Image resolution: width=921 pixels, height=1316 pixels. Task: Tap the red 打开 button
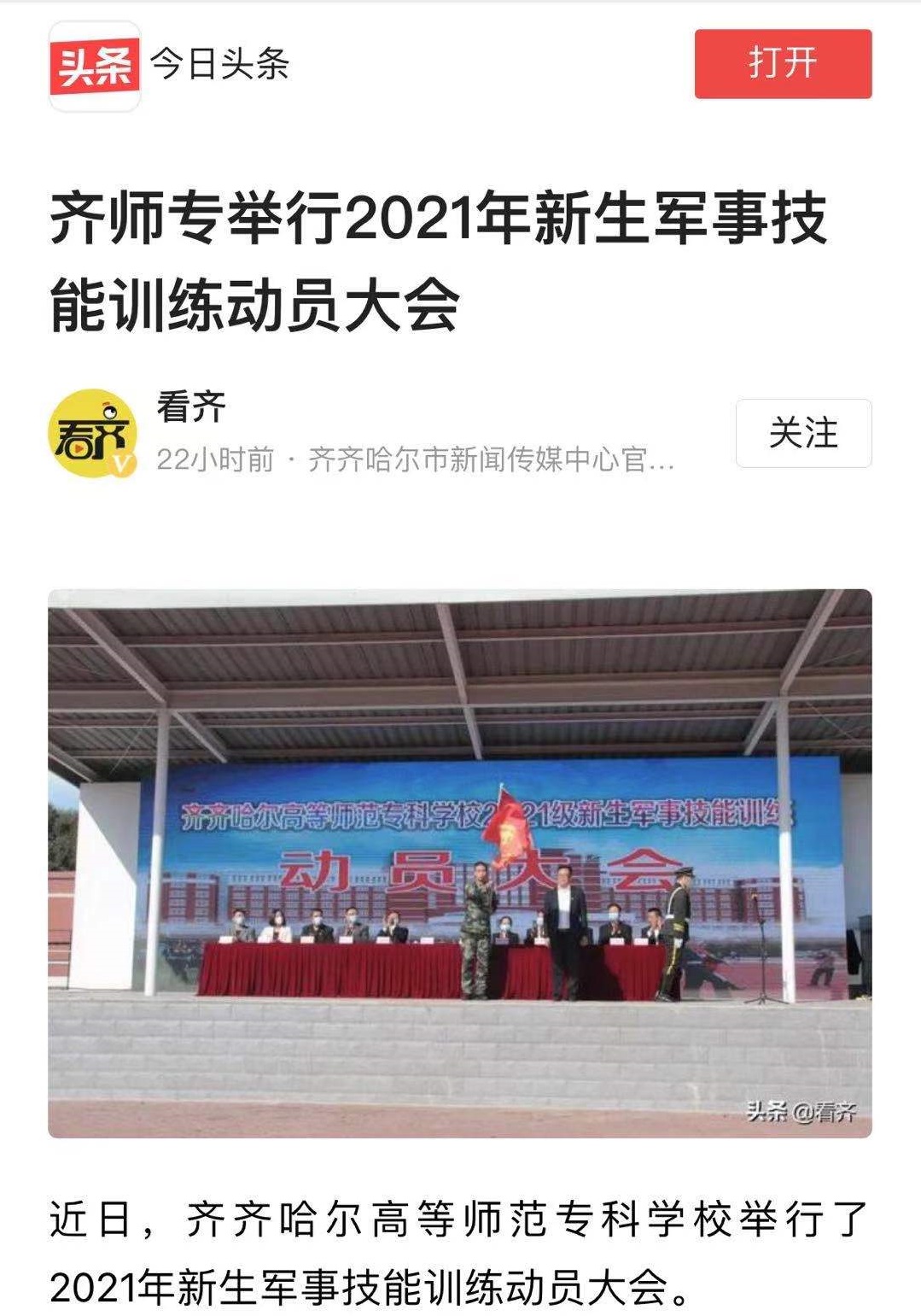tap(782, 64)
